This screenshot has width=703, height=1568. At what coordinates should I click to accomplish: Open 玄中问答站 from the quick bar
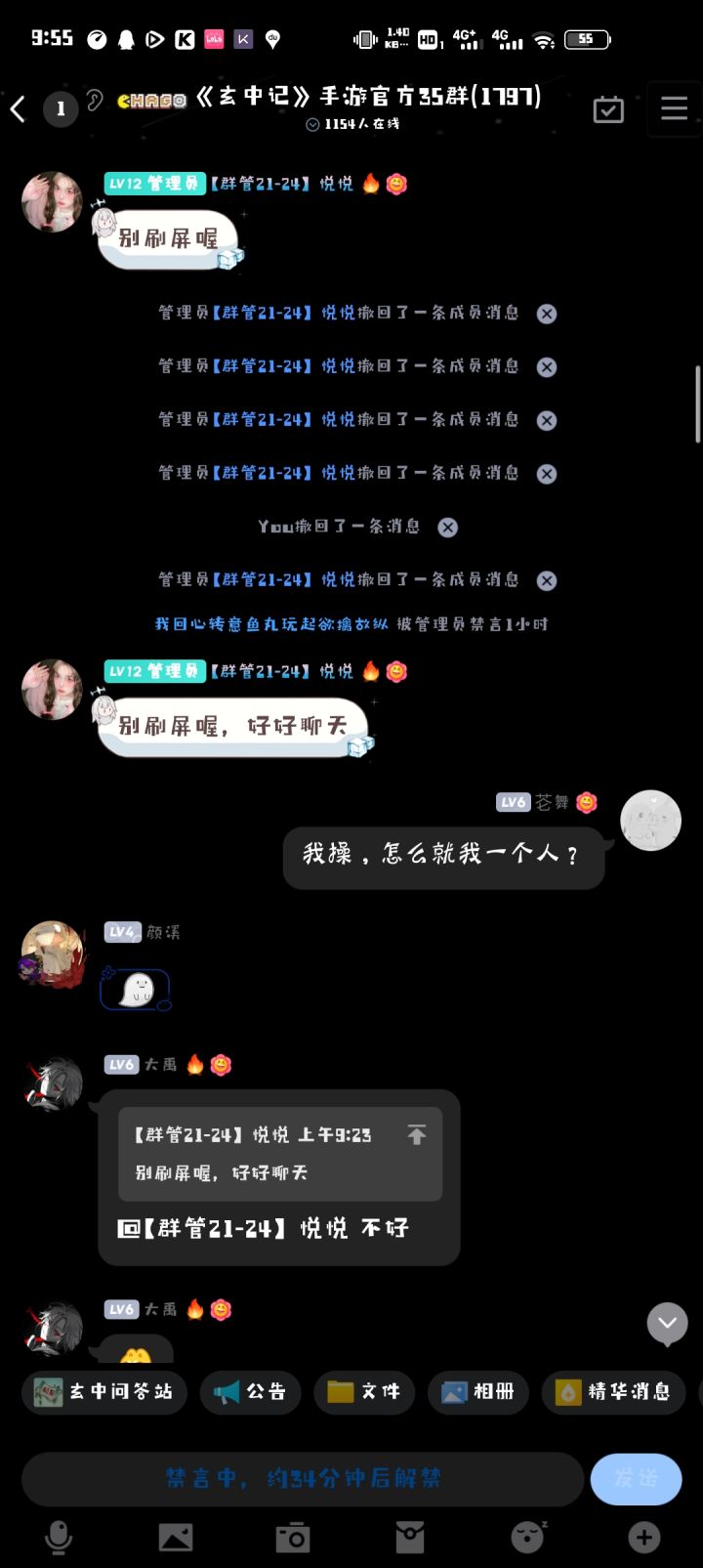[103, 1392]
